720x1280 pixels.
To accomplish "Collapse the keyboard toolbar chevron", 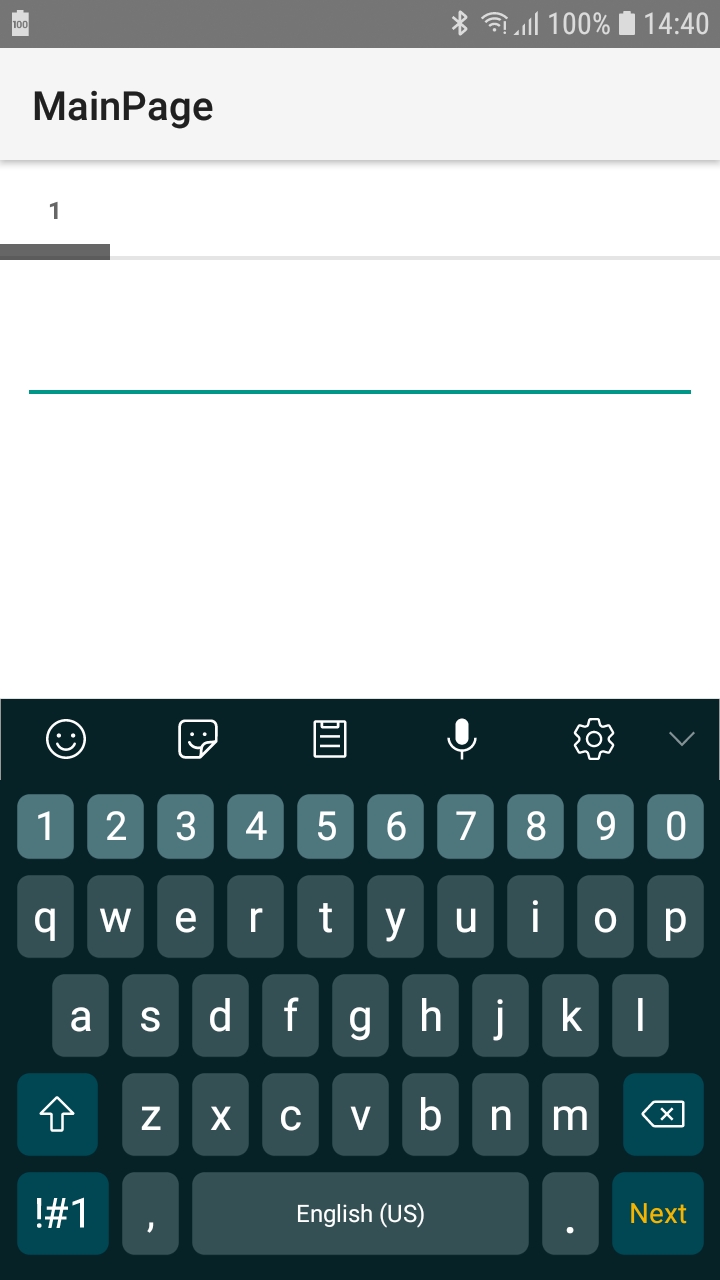I will pyautogui.click(x=681, y=739).
